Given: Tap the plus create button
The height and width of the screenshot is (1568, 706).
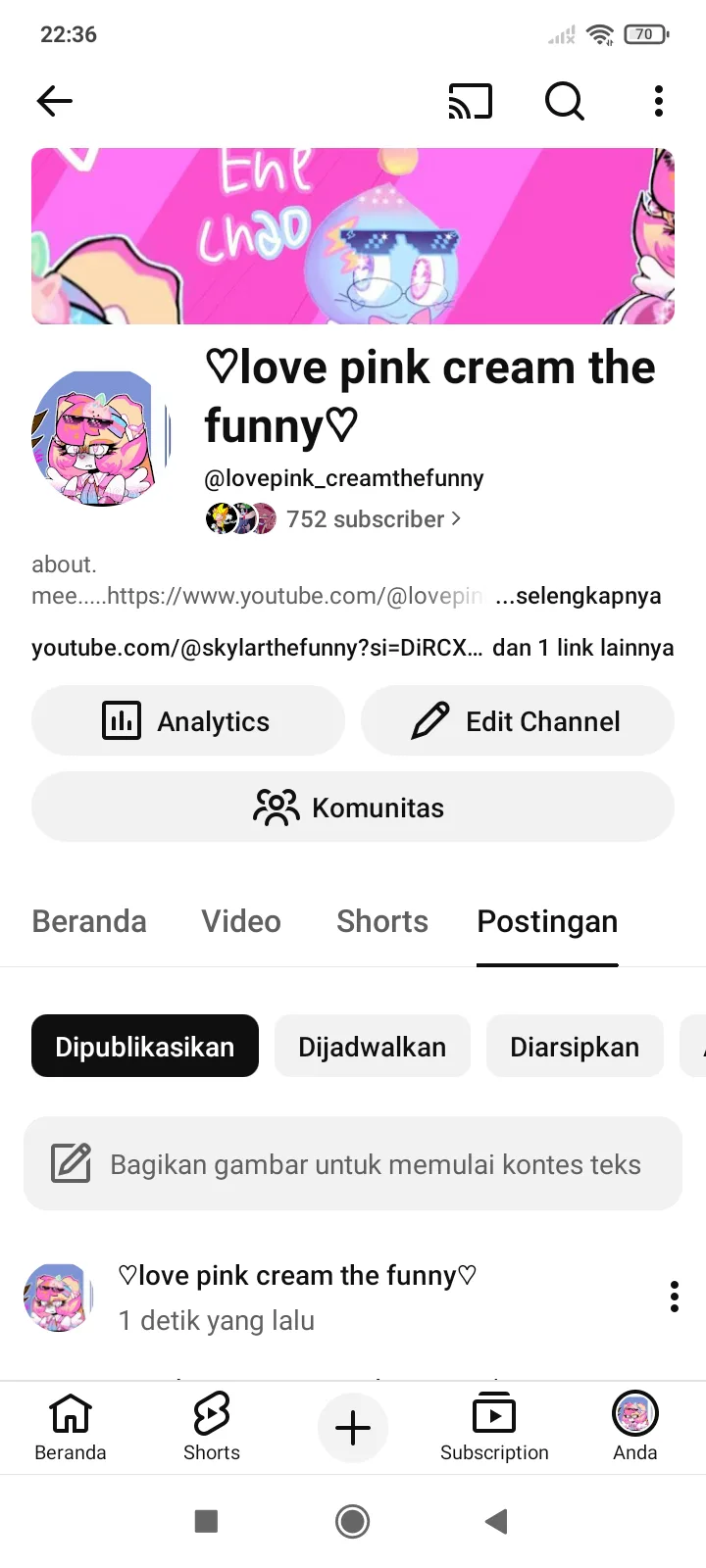Looking at the screenshot, I should (x=353, y=1428).
